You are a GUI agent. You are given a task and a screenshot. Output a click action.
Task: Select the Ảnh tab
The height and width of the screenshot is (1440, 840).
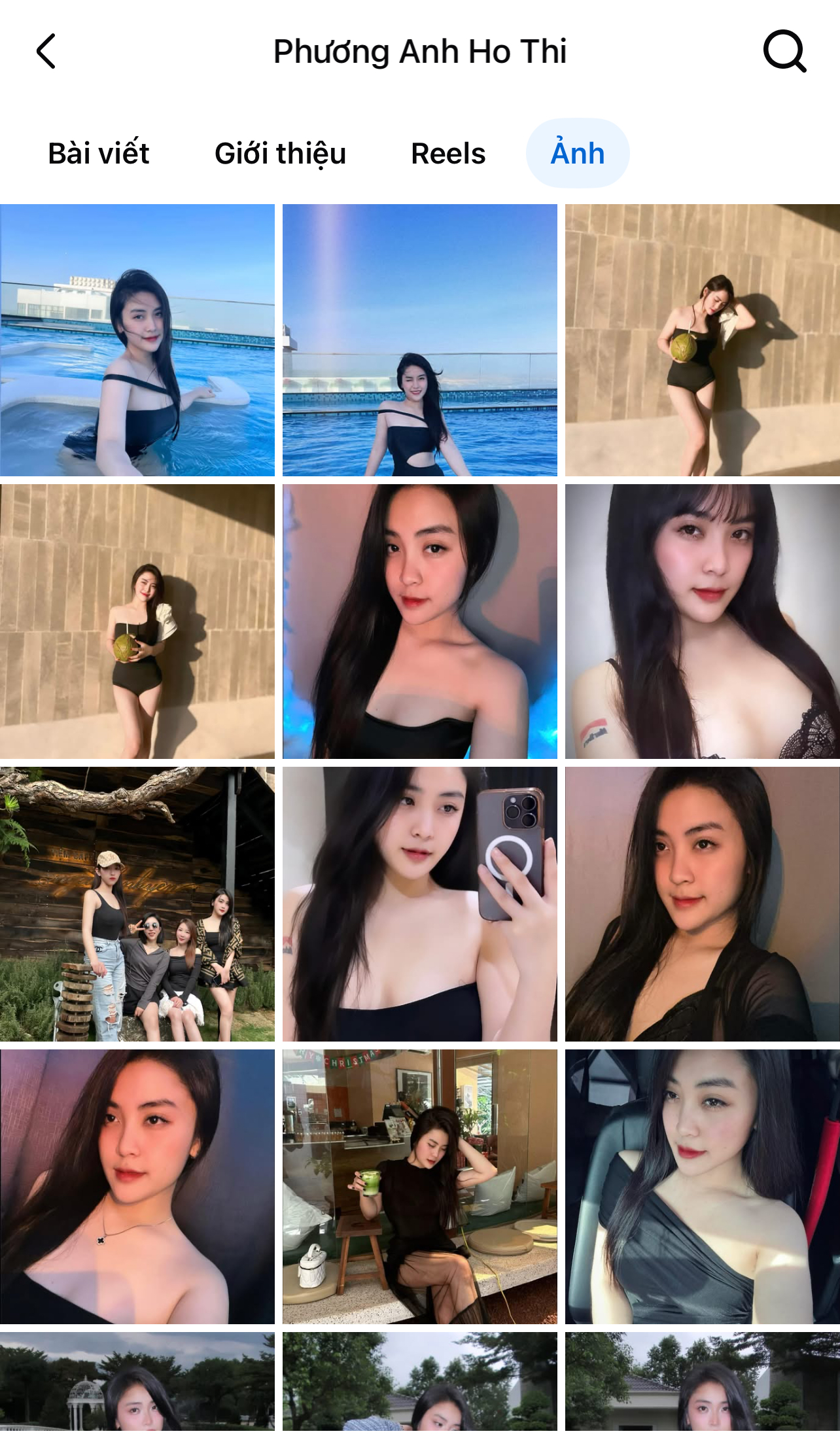[x=578, y=154]
